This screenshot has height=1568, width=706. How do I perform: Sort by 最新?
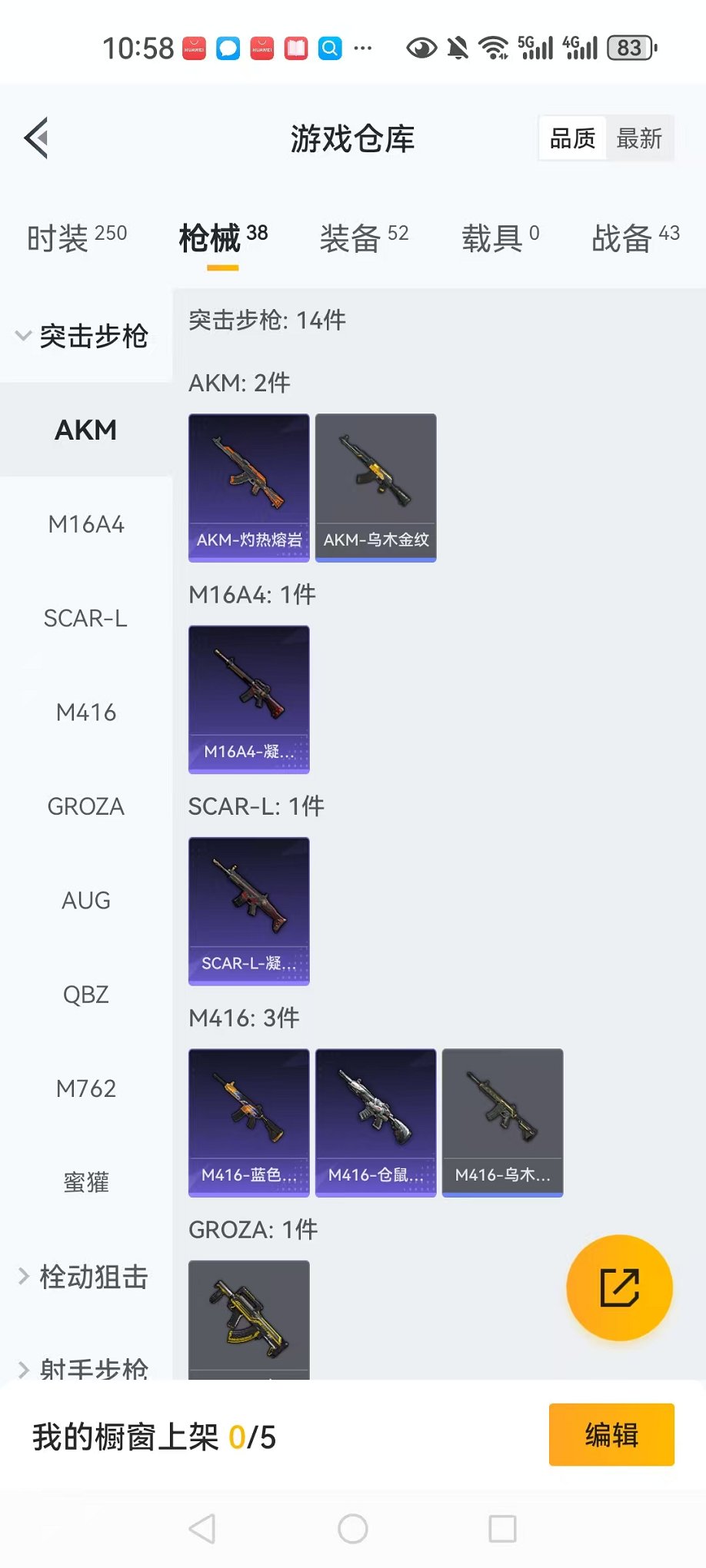coord(638,139)
